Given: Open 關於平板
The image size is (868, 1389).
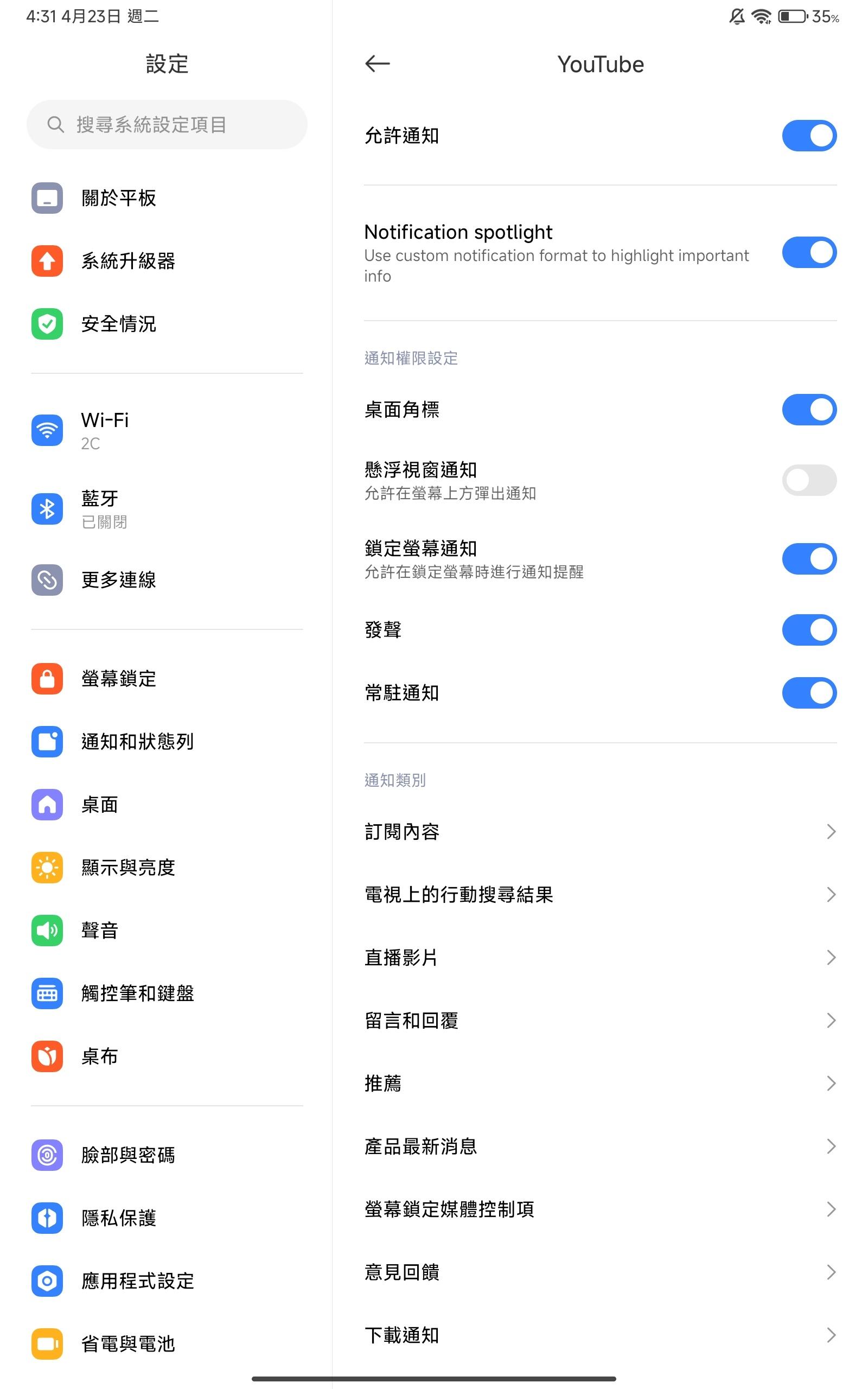Looking at the screenshot, I should coord(167,198).
